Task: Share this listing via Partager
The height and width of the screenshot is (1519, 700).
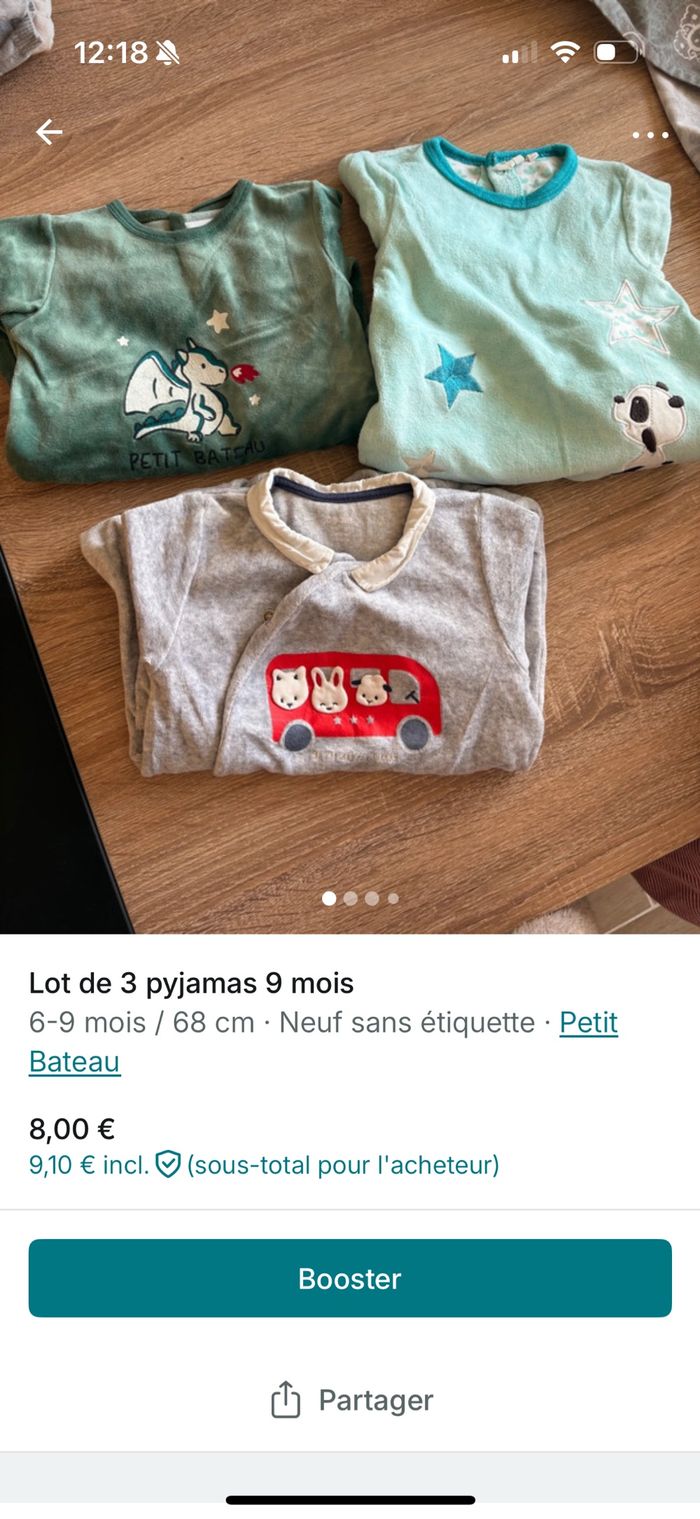Action: [352, 1400]
